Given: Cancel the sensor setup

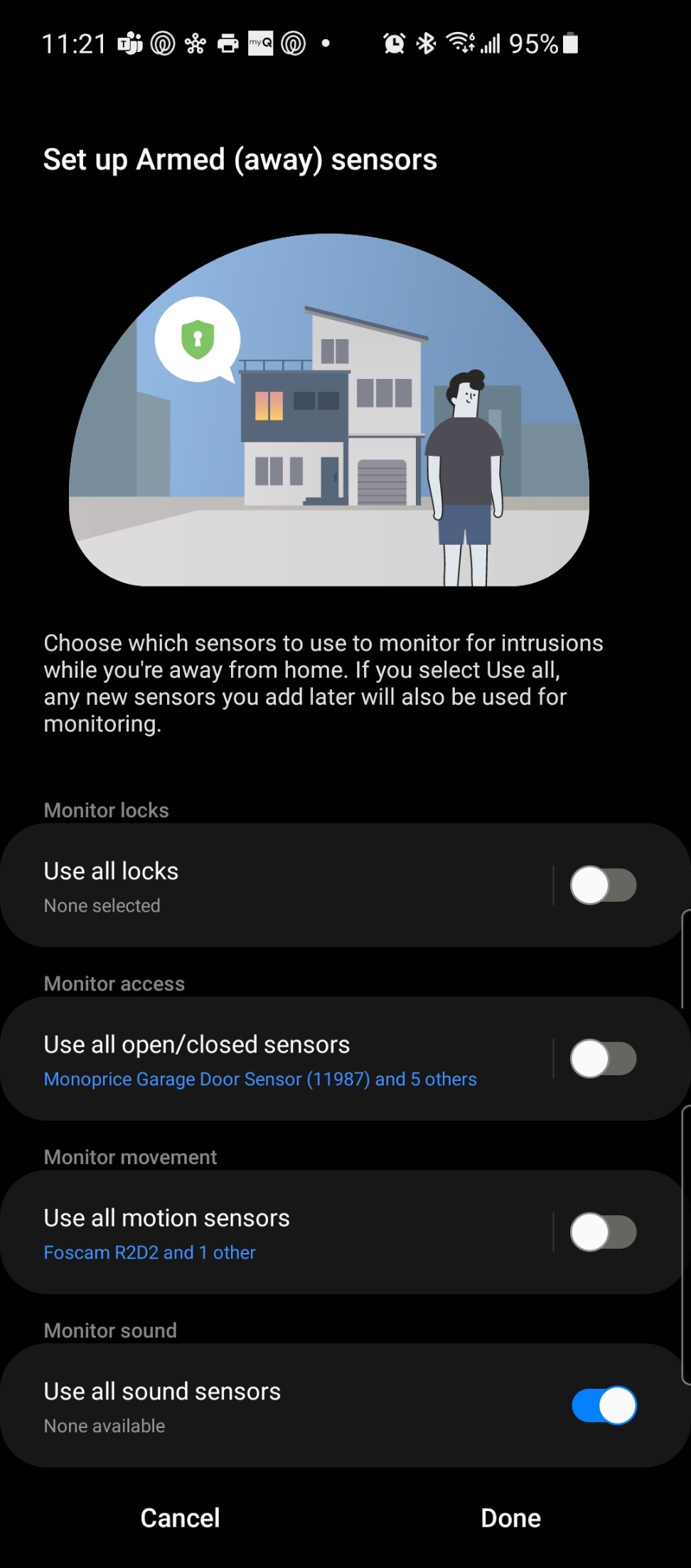Looking at the screenshot, I should click(x=180, y=1518).
